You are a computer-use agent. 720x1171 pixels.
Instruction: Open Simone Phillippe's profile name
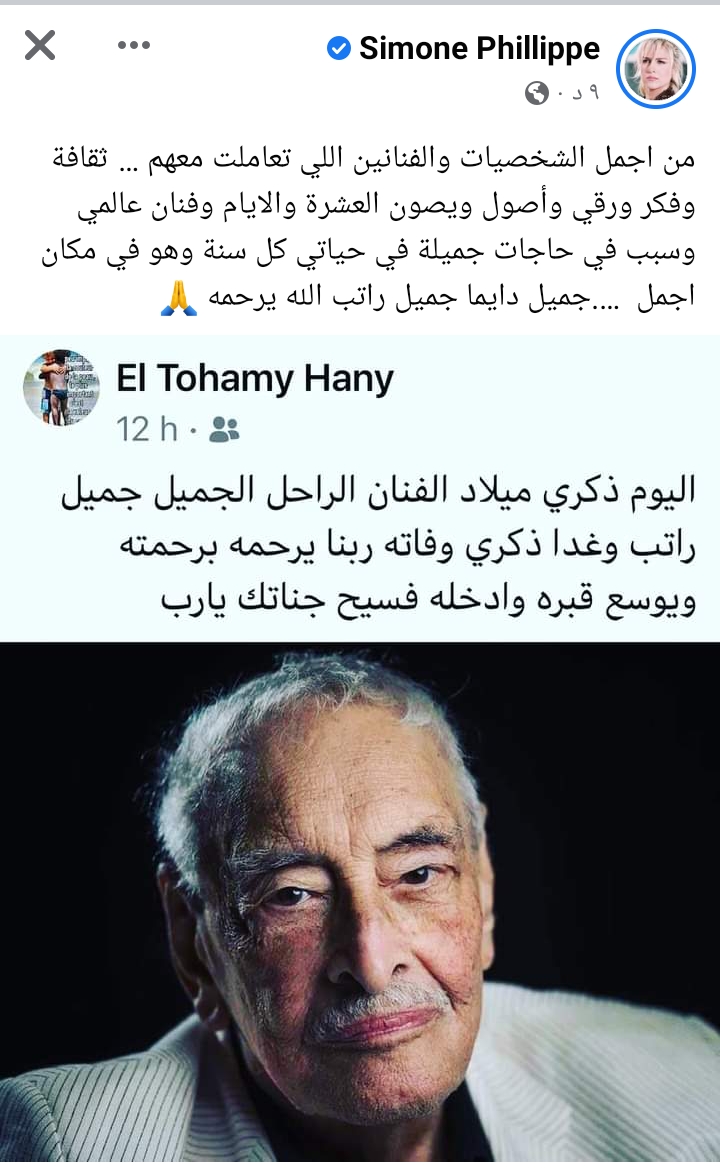478,48
